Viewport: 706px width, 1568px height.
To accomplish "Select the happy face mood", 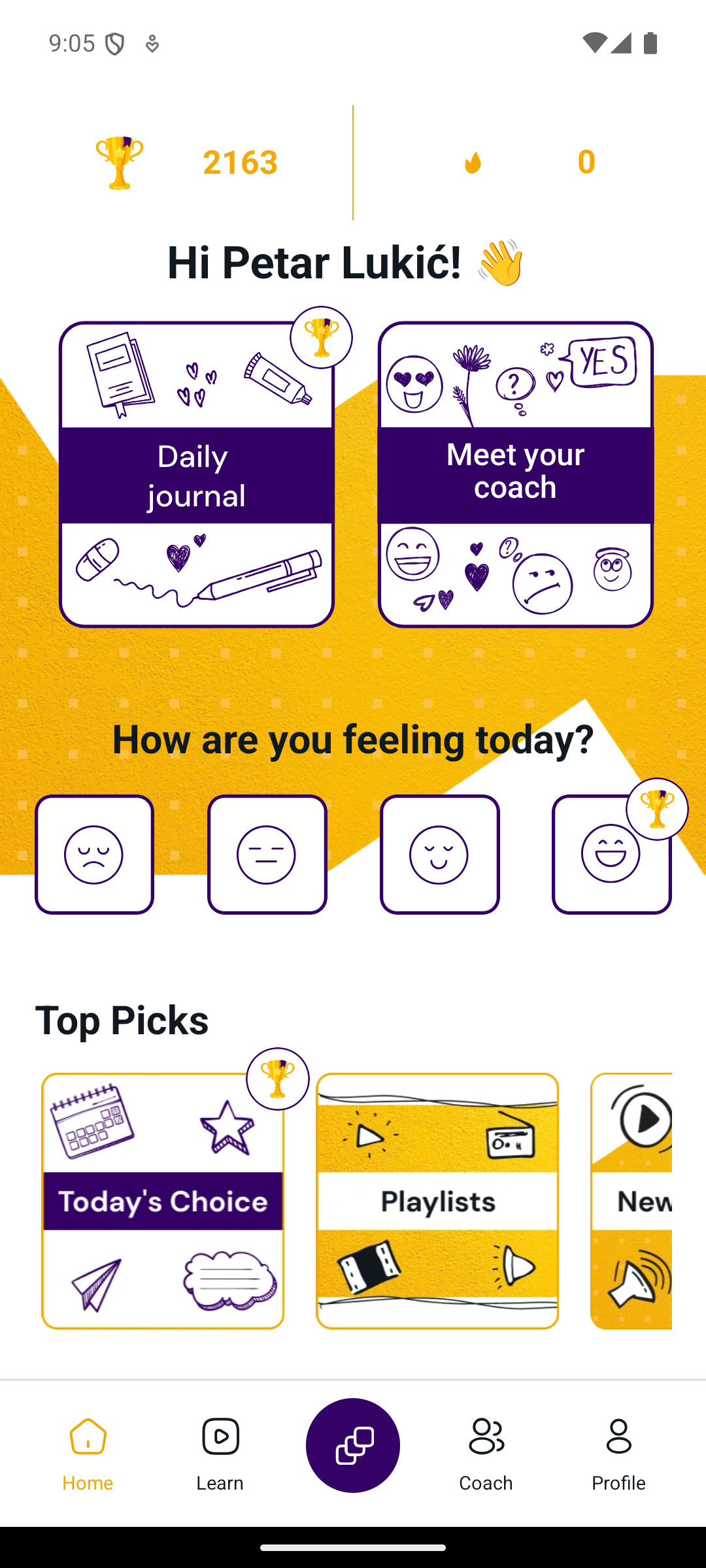I will pos(439,853).
